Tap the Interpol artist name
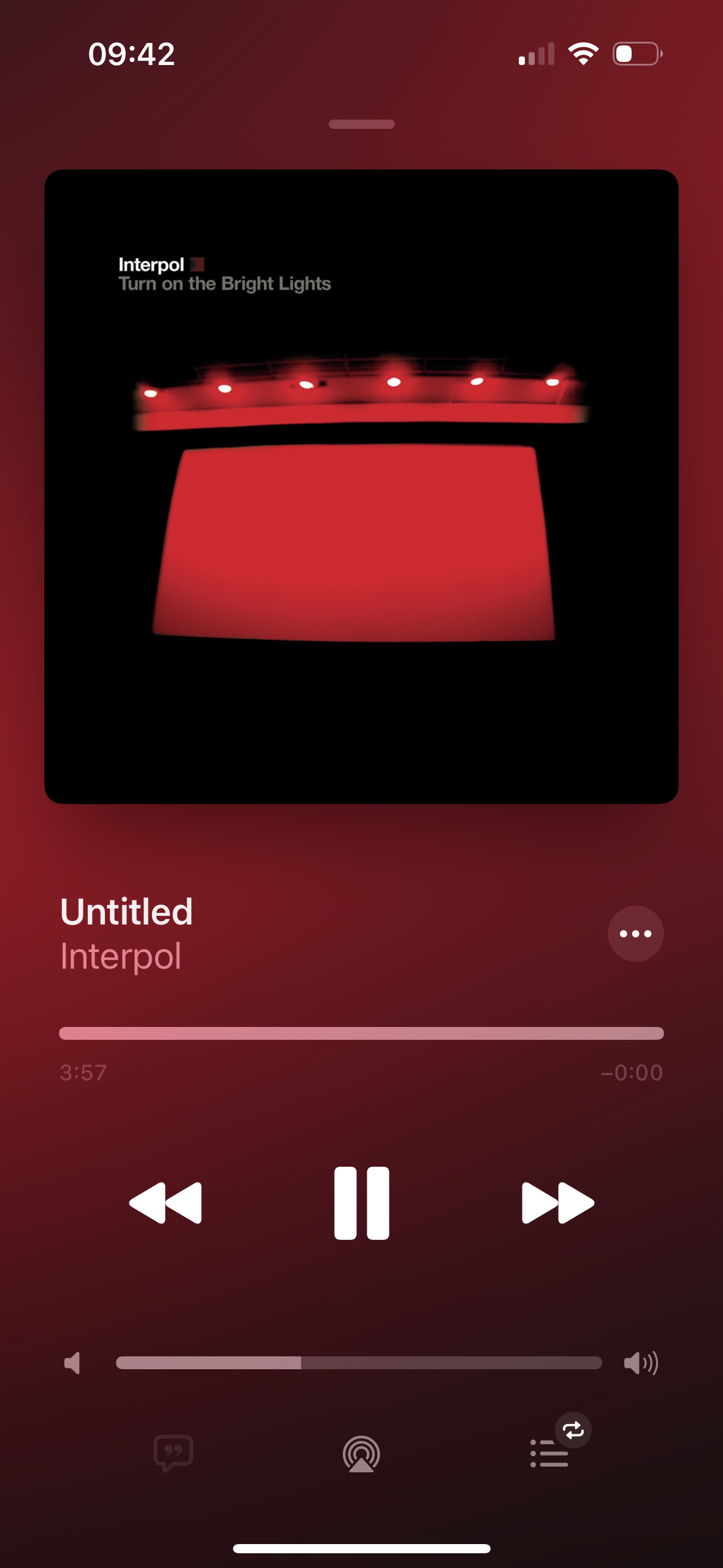The image size is (723, 1568). (x=121, y=956)
